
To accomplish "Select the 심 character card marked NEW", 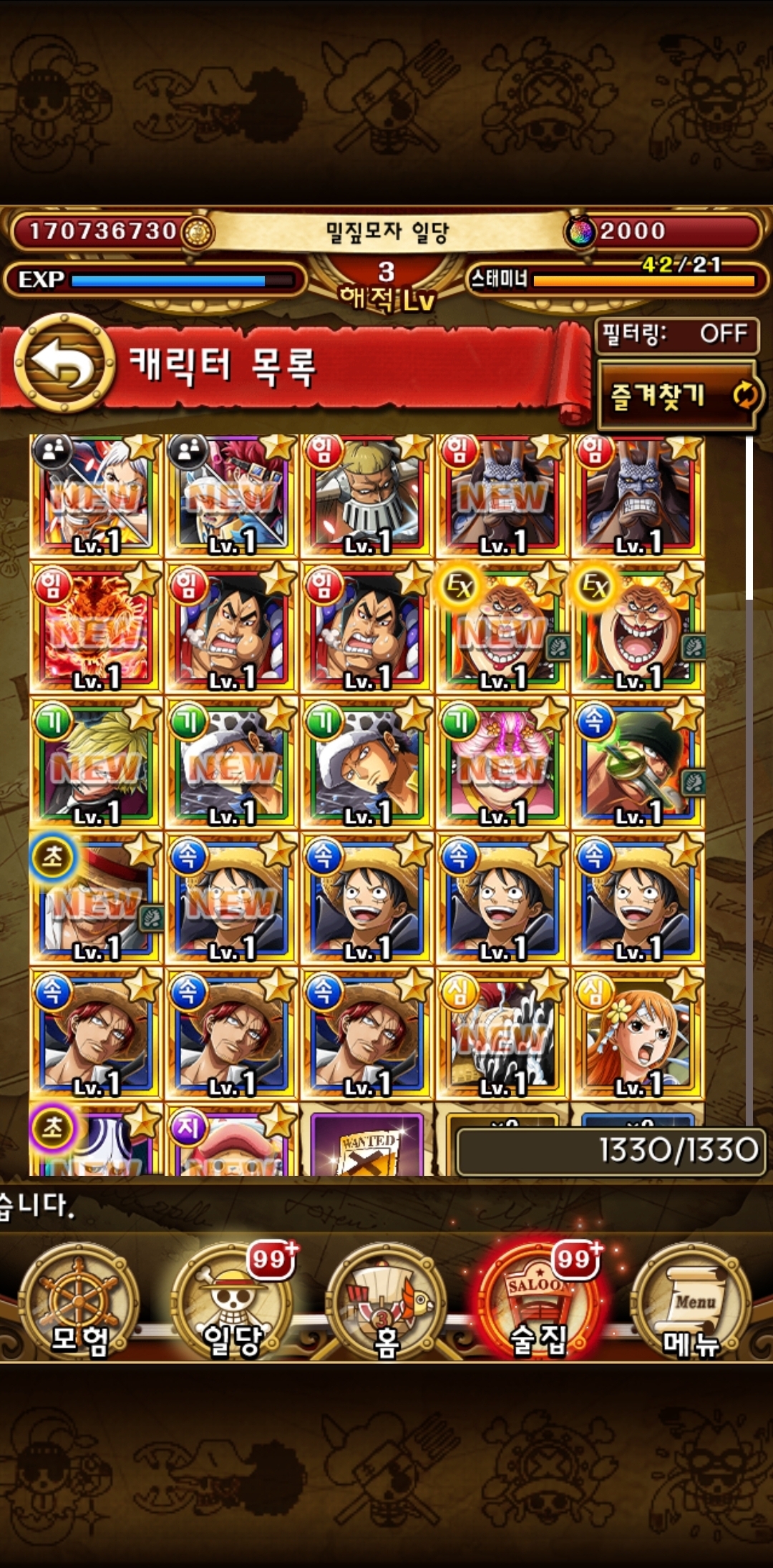I will tap(502, 1034).
